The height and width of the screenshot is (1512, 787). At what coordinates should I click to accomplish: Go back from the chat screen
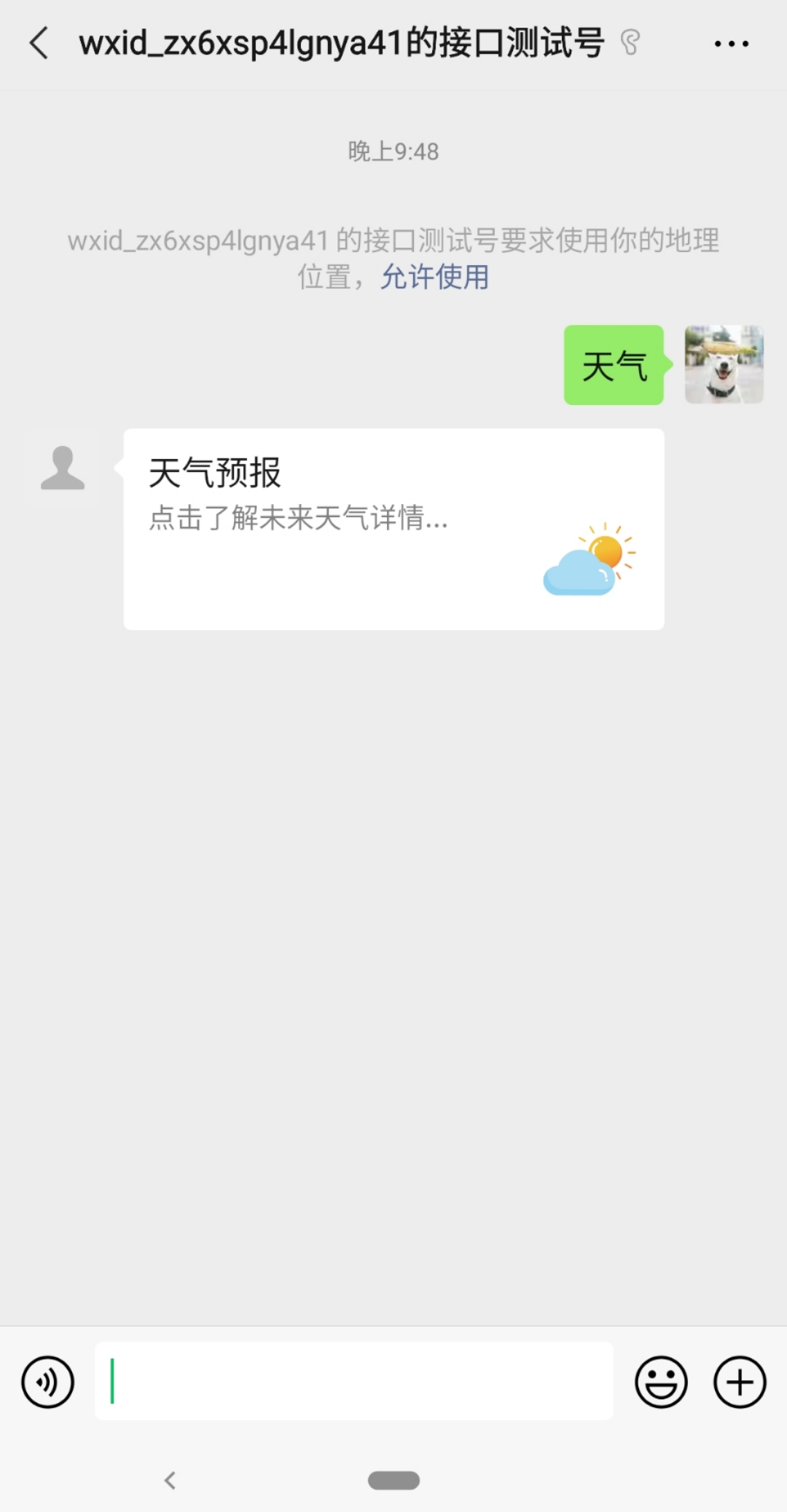coord(40,43)
